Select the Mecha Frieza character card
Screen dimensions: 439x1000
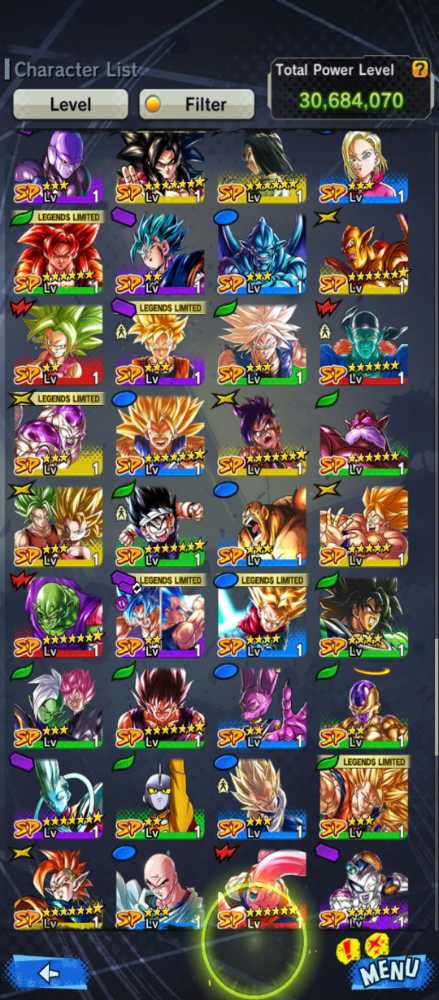pos(364,891)
